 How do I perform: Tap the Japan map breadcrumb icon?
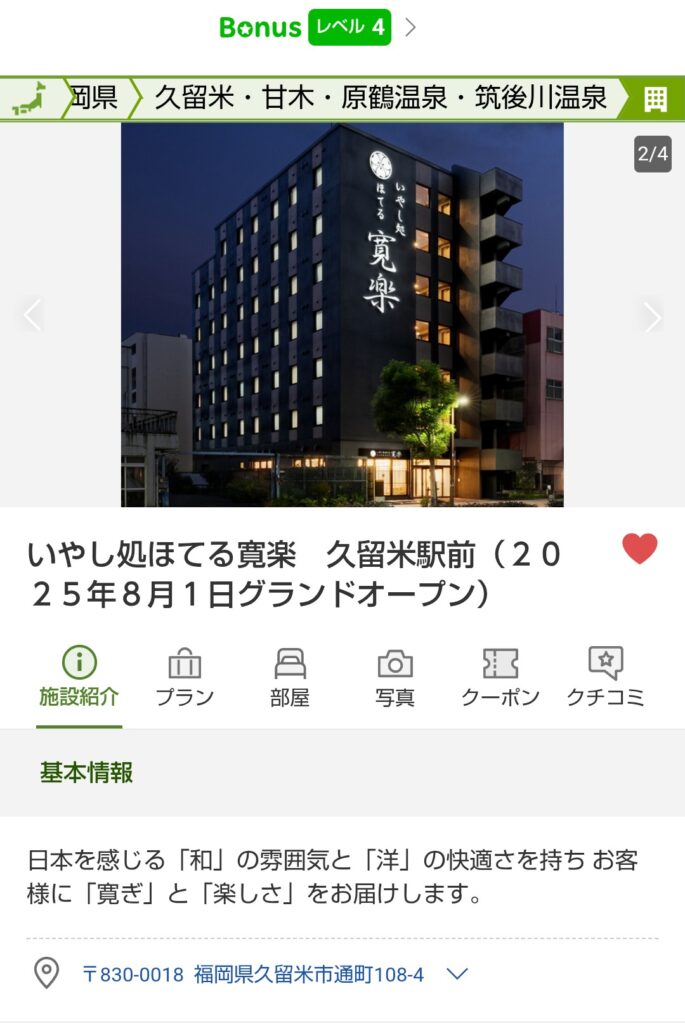click(32, 98)
